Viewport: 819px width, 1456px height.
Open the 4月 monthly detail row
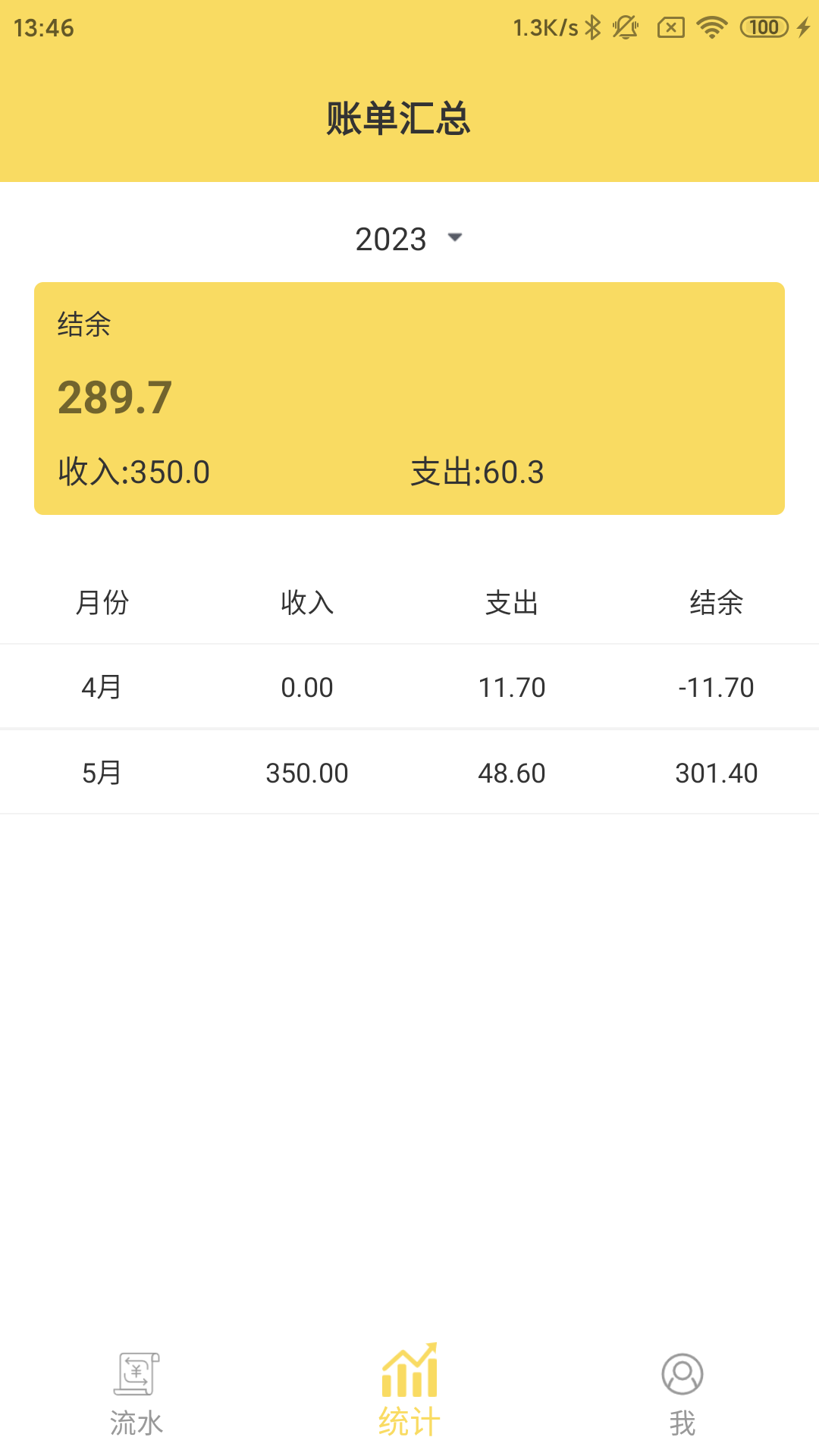tap(409, 686)
